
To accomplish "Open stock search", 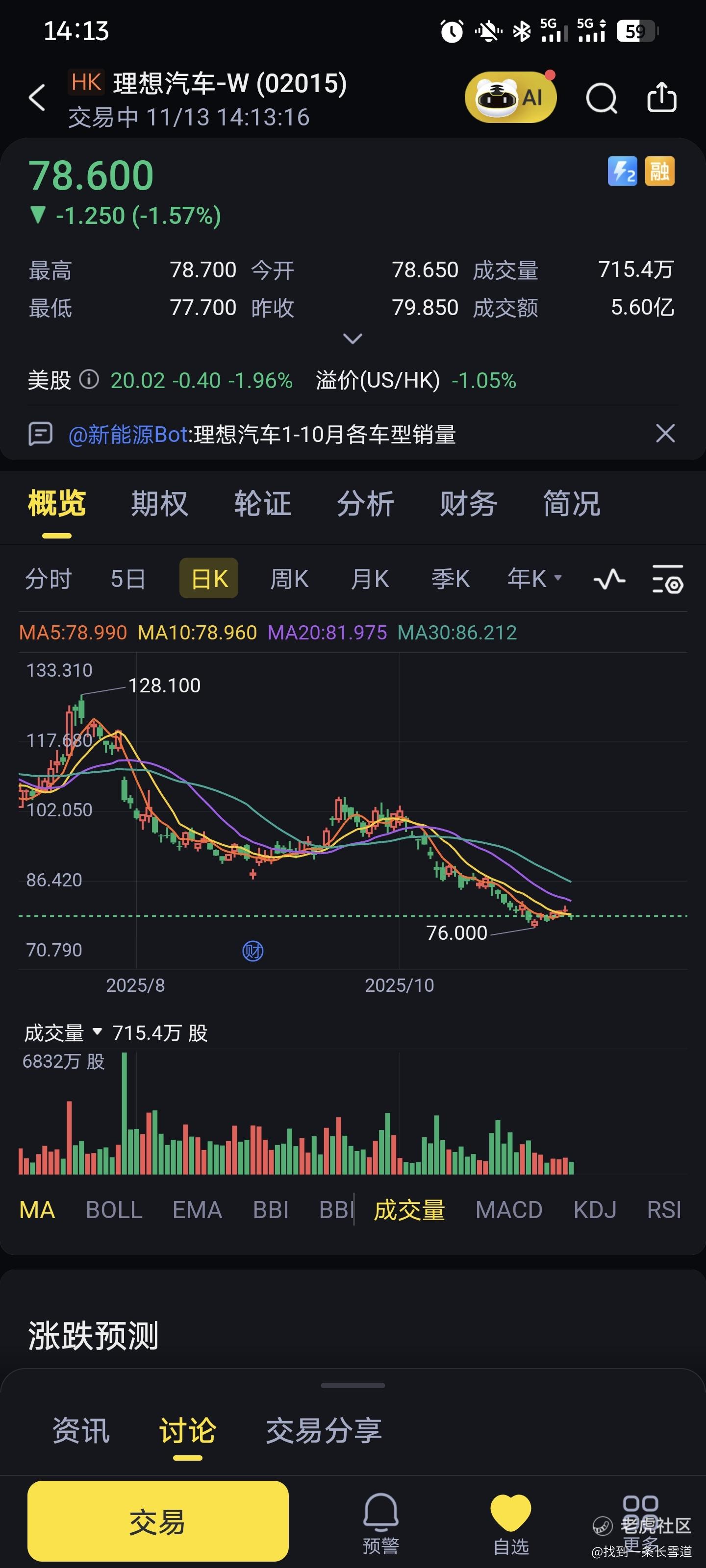I will click(x=601, y=98).
